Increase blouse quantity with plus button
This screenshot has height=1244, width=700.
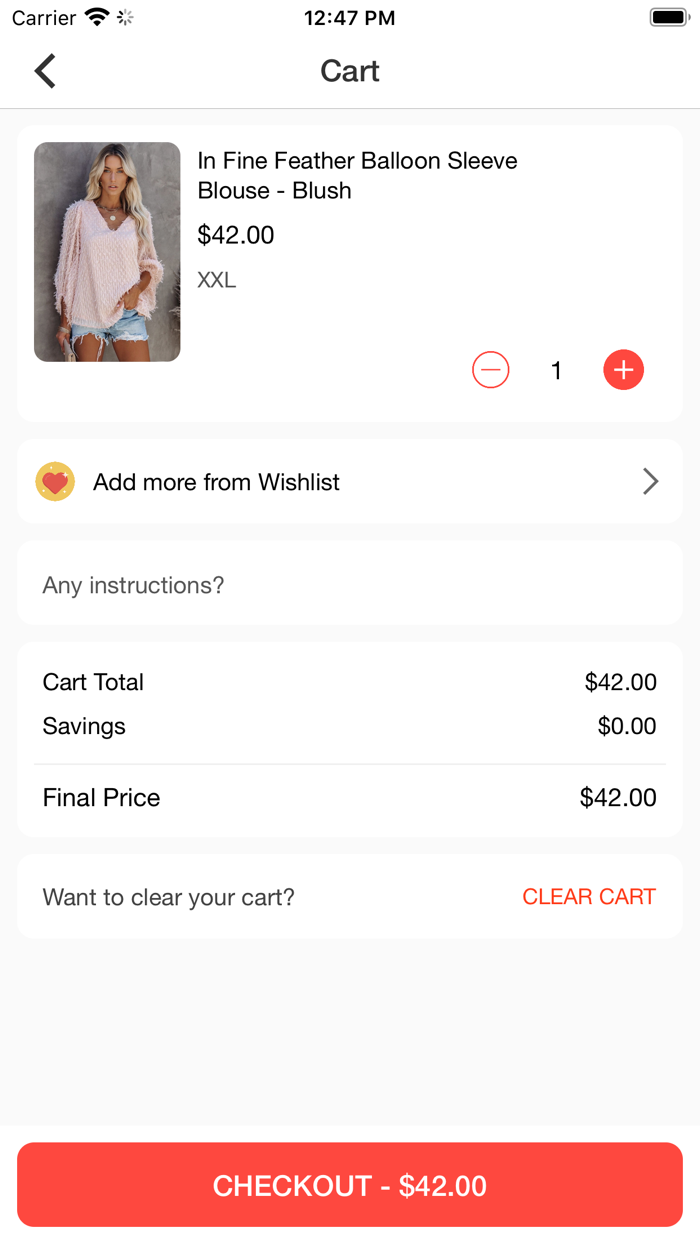(623, 370)
